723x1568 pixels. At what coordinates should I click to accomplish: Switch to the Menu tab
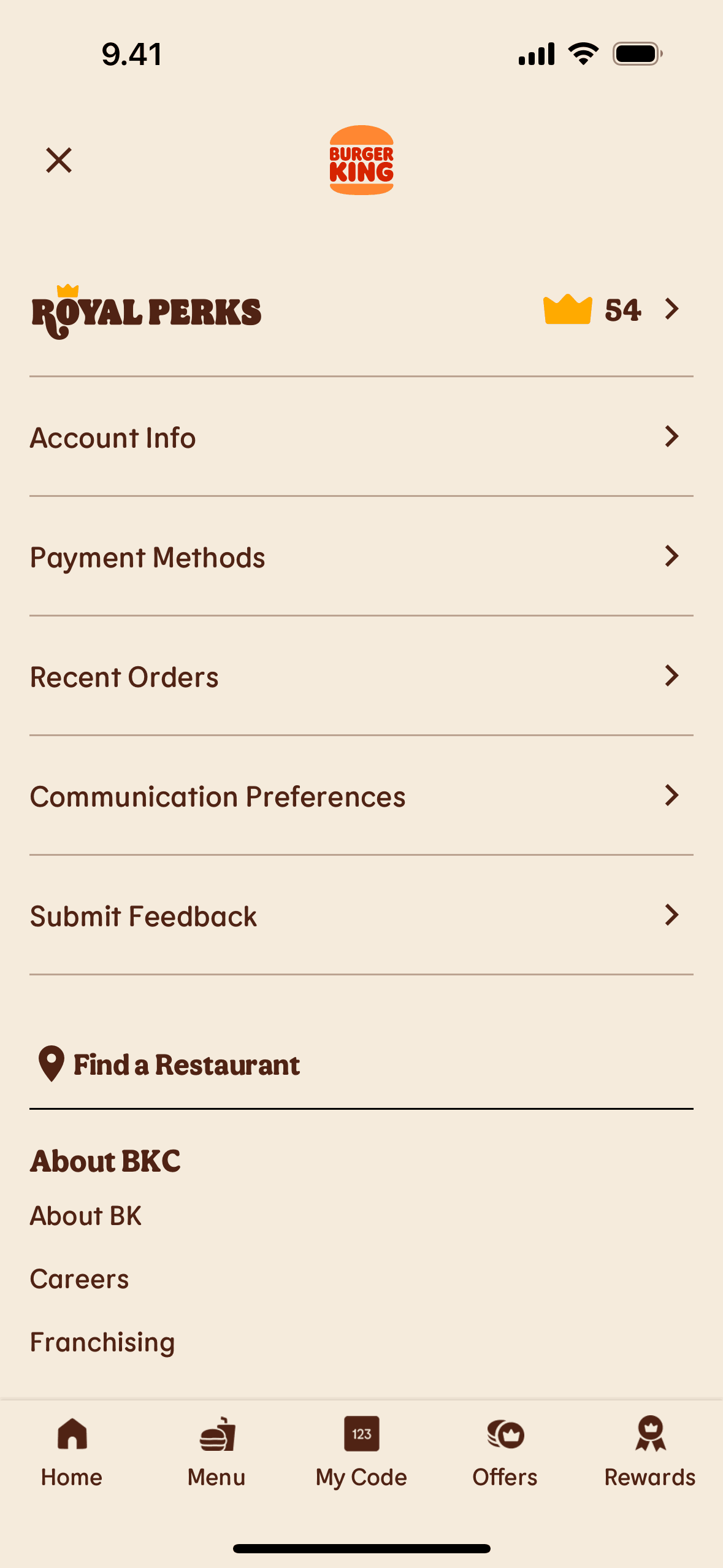click(x=216, y=1452)
